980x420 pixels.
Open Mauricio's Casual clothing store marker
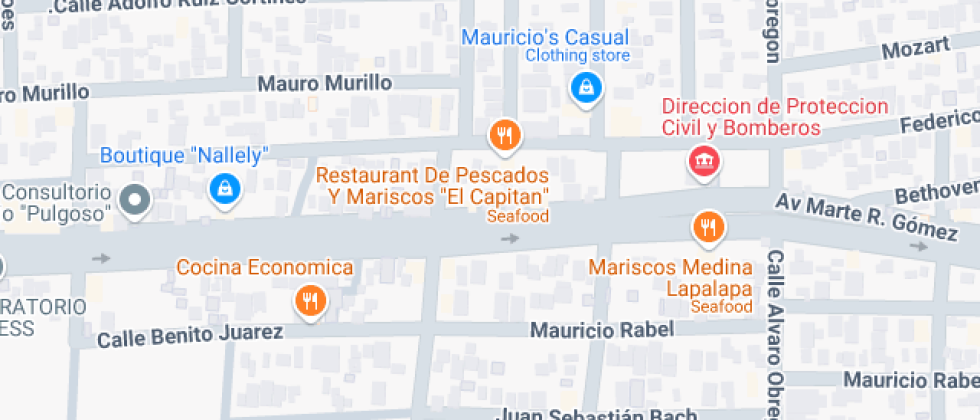(x=587, y=89)
